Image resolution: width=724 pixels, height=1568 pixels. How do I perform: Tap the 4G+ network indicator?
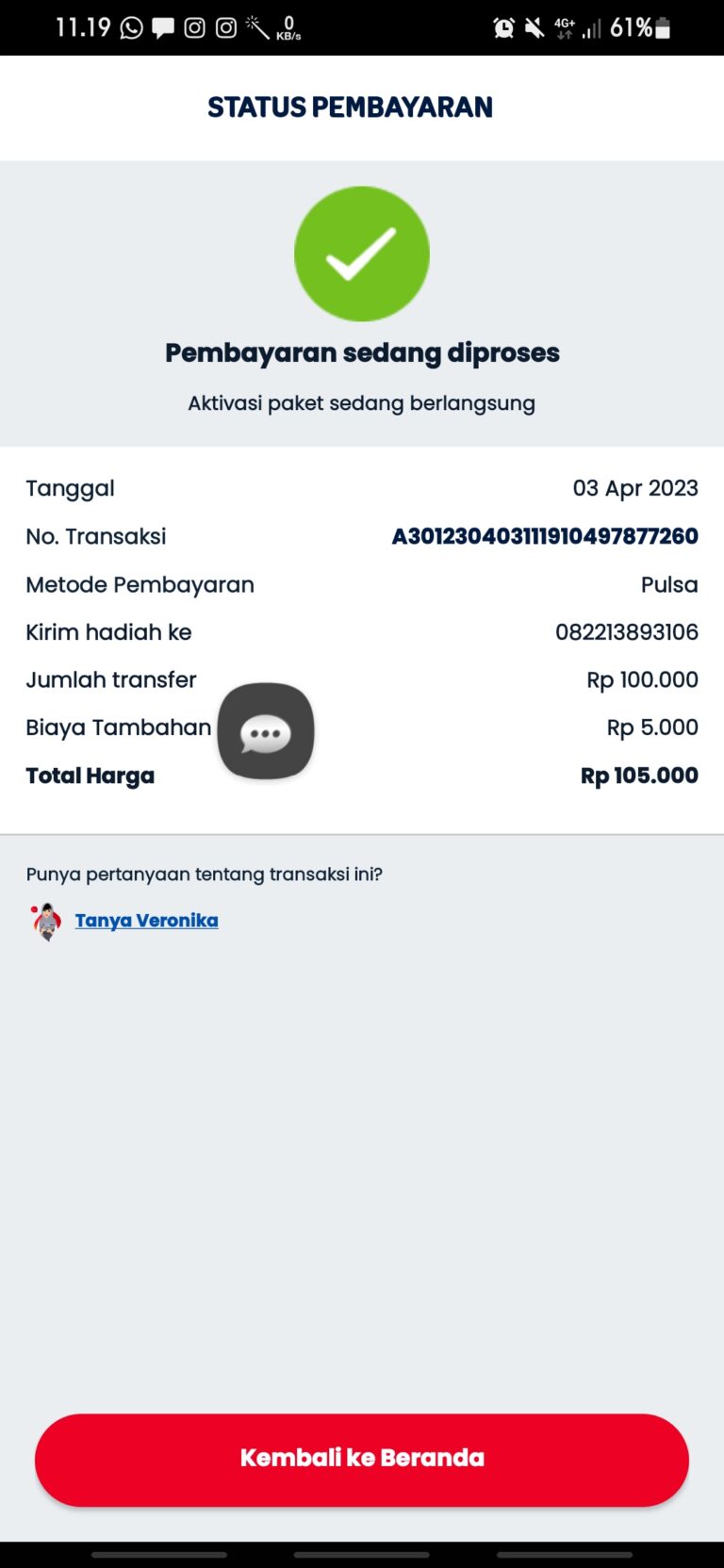[564, 26]
